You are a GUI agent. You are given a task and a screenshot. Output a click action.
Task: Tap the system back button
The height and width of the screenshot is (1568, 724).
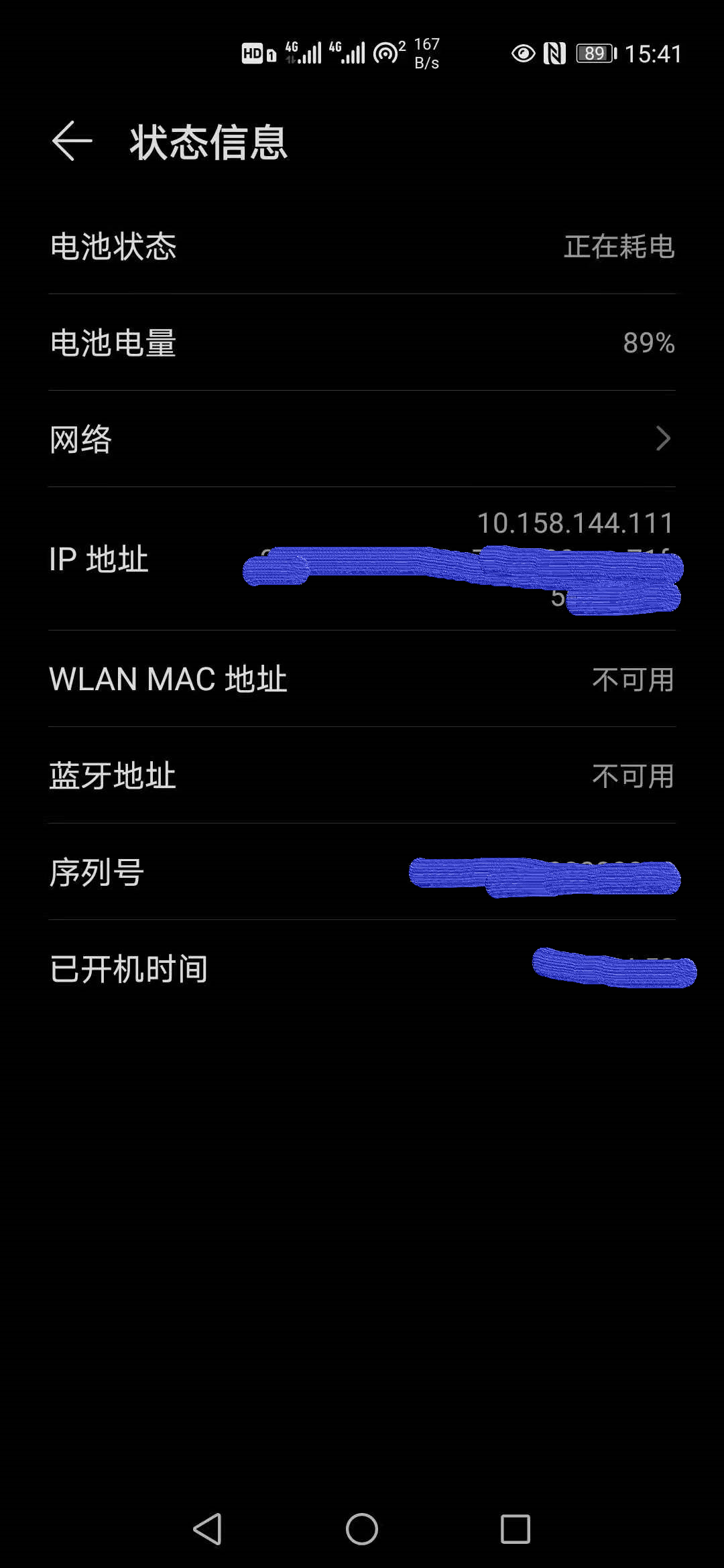pos(207,1529)
